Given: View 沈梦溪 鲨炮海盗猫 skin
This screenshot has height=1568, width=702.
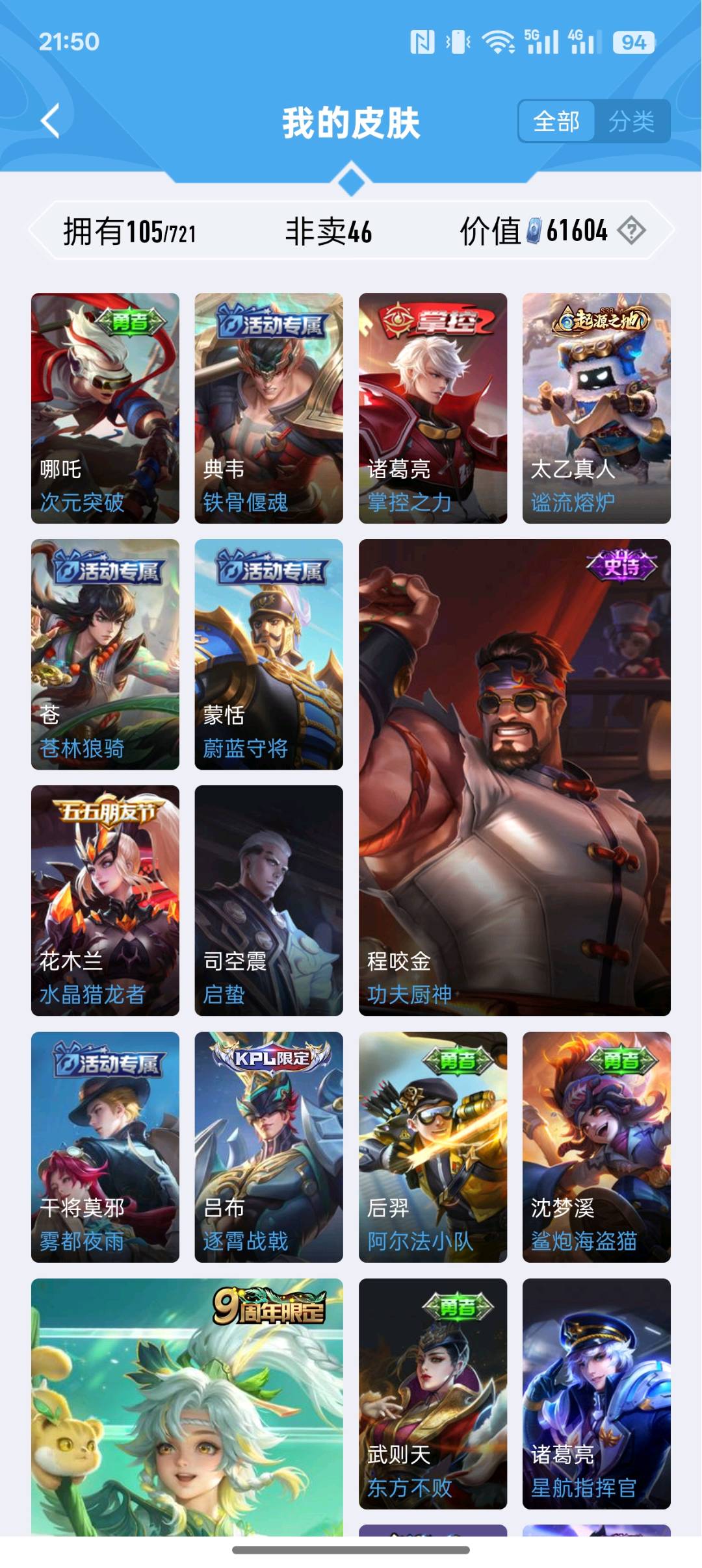Looking at the screenshot, I should (x=596, y=1146).
